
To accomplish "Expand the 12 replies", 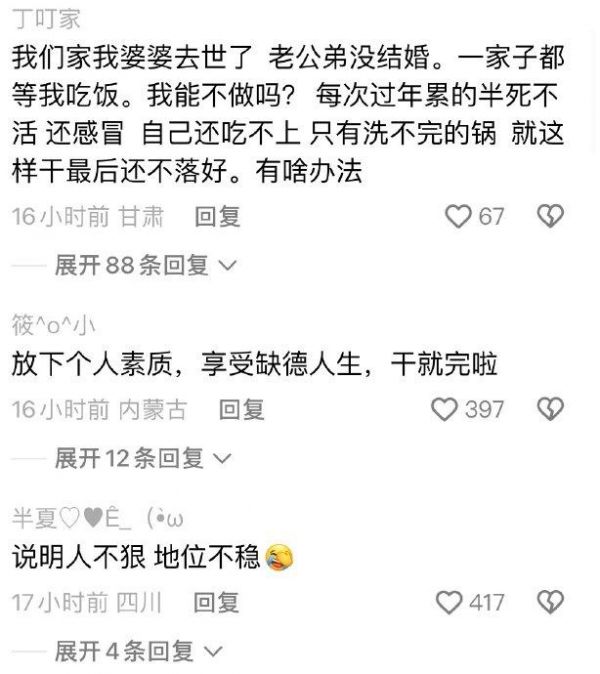I will pyautogui.click(x=142, y=458).
